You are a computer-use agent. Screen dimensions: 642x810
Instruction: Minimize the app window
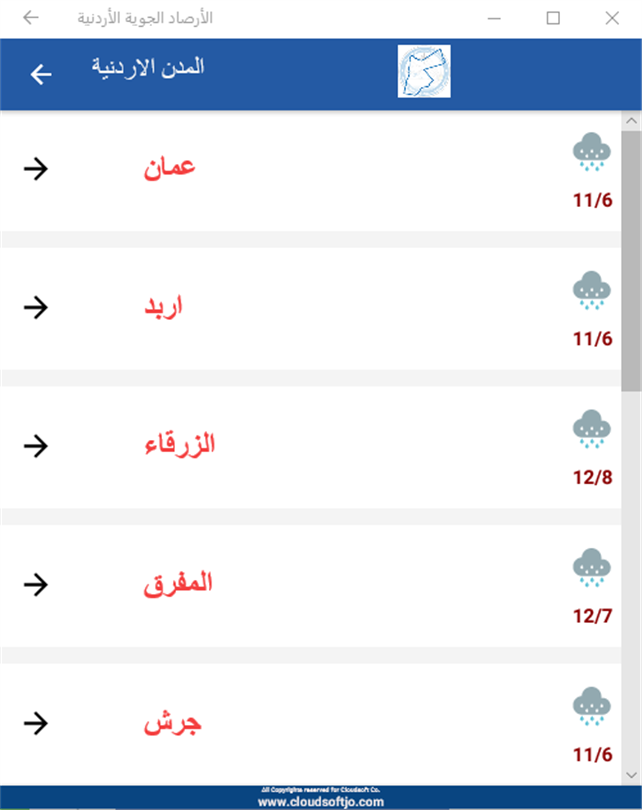point(494,18)
